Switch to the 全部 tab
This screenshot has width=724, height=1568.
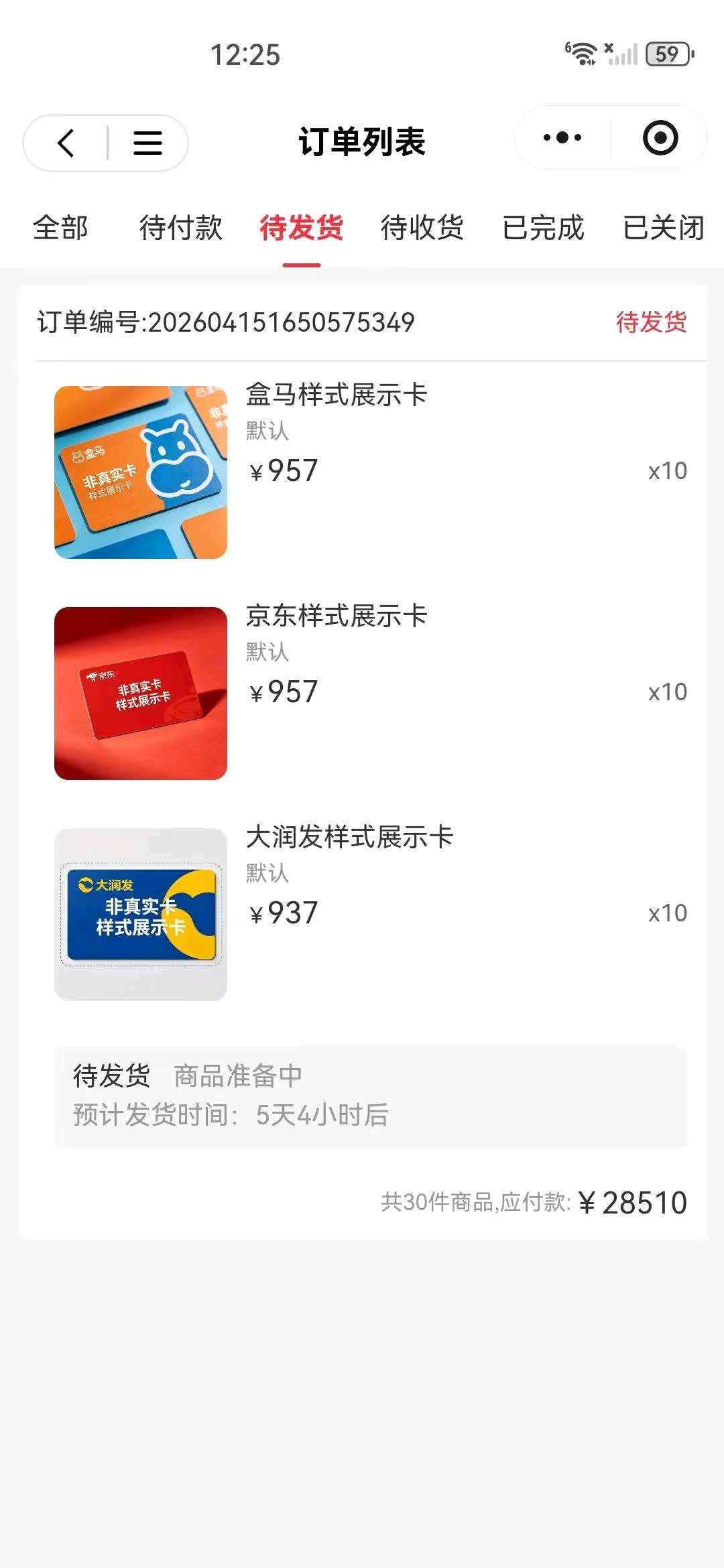coord(60,228)
